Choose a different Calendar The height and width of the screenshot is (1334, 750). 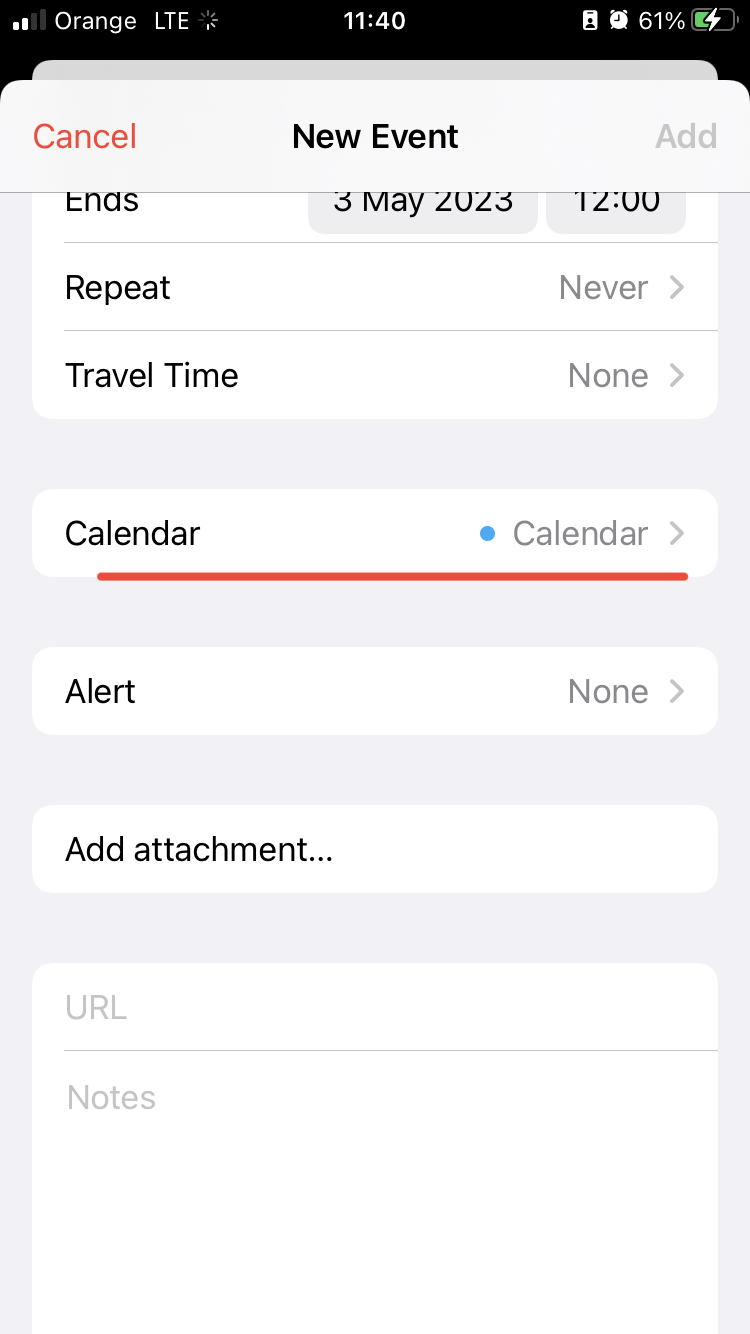[375, 533]
